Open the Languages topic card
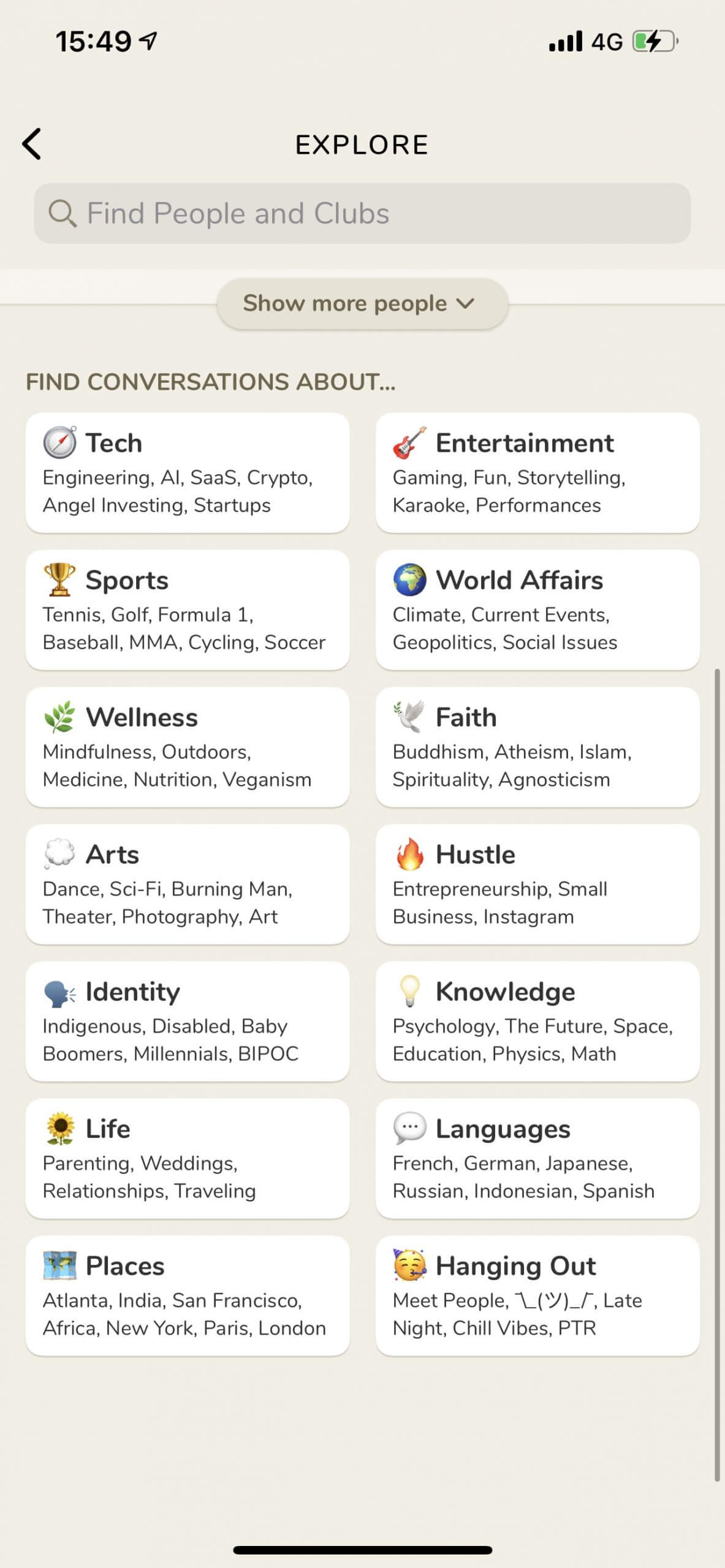 (x=537, y=1159)
